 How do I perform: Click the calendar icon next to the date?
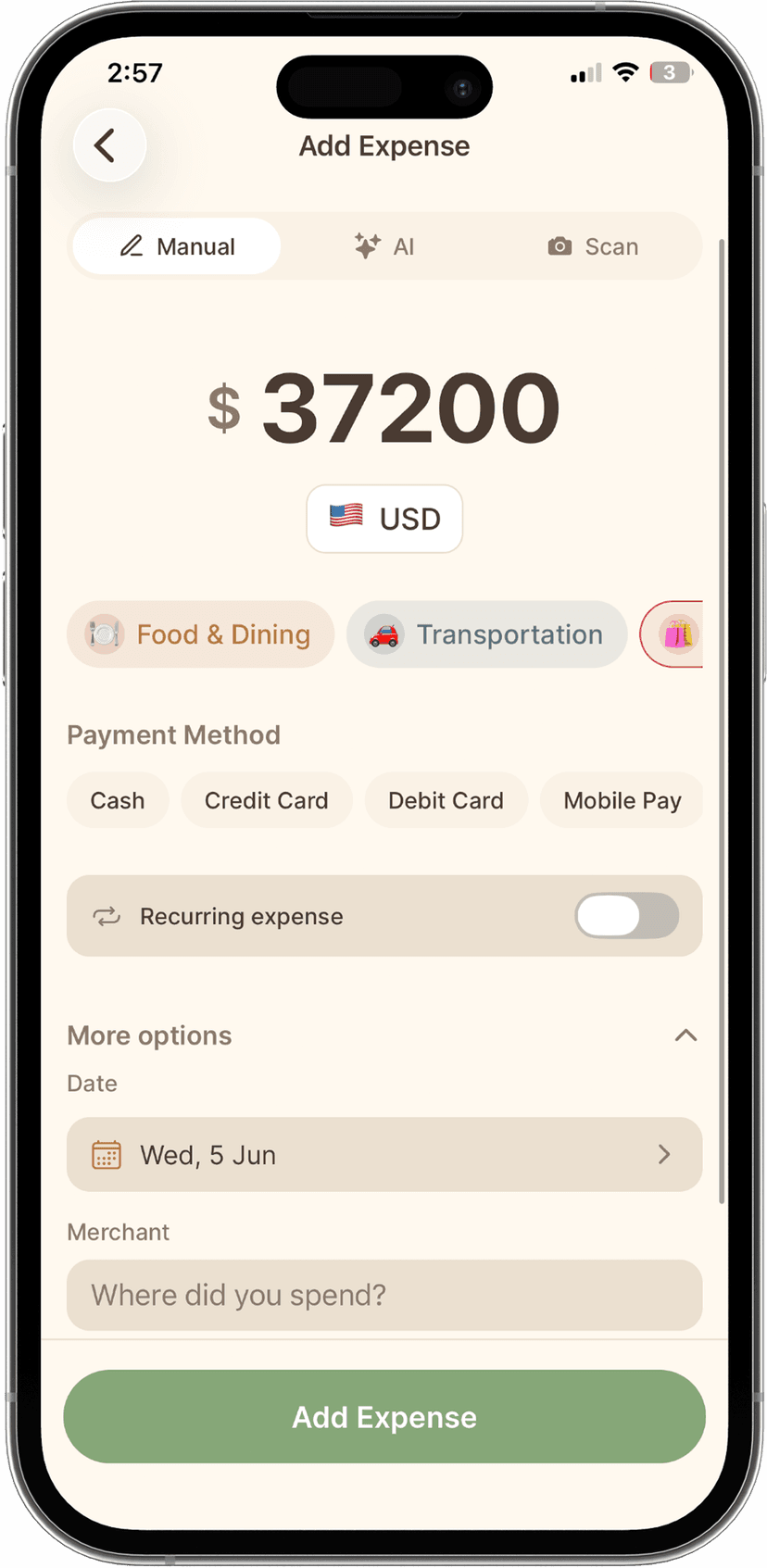tap(106, 1155)
